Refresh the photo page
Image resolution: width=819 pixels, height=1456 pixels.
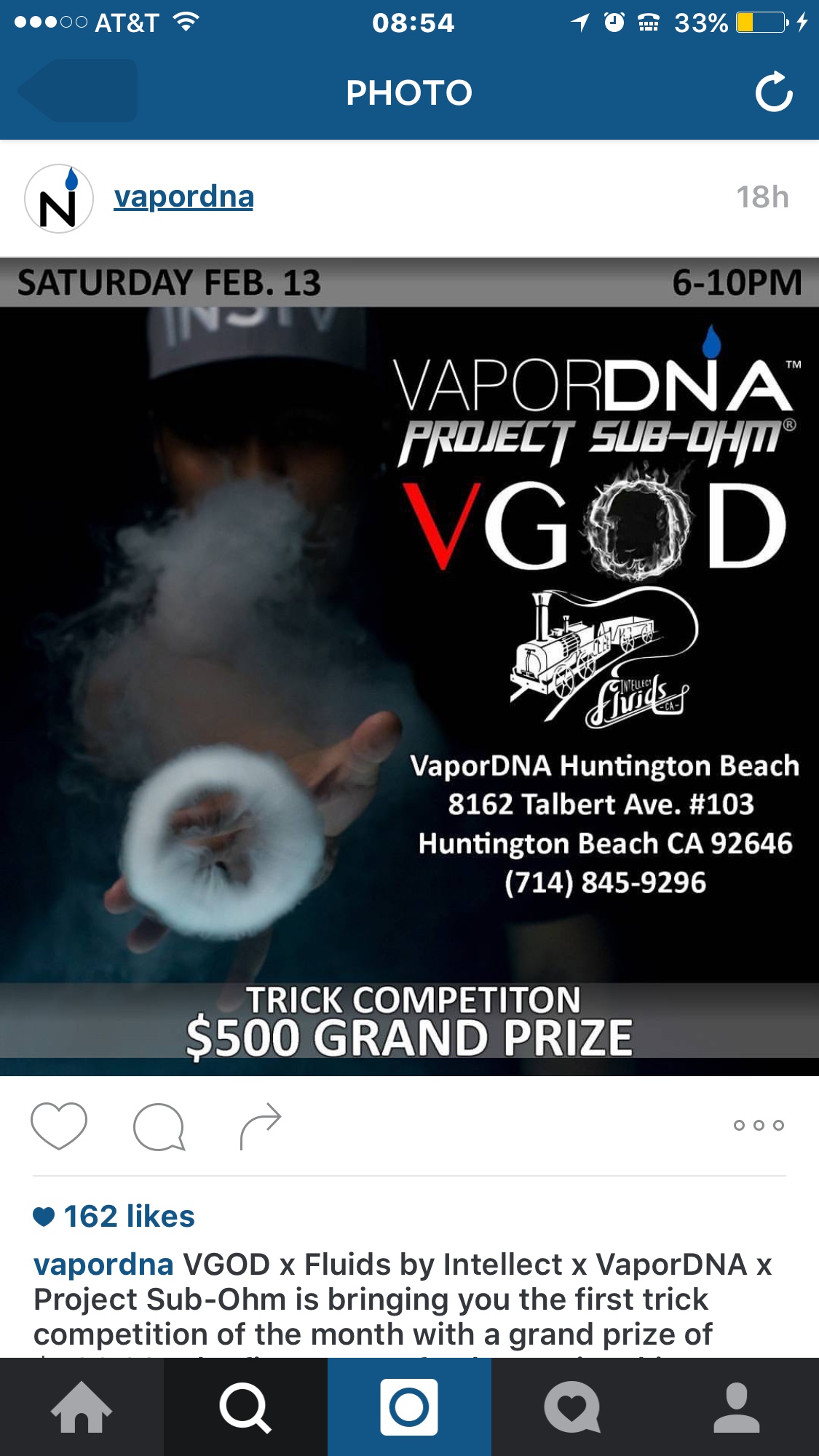click(773, 92)
